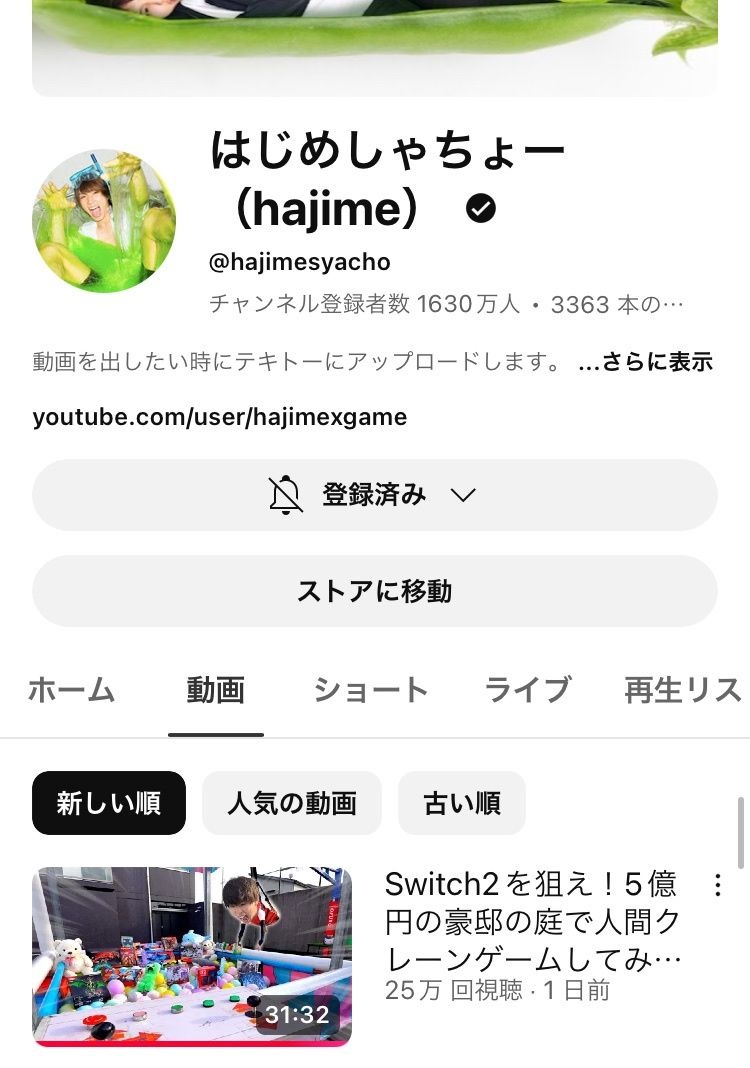
Task: Open the channel's profile avatar
Action: [x=104, y=221]
